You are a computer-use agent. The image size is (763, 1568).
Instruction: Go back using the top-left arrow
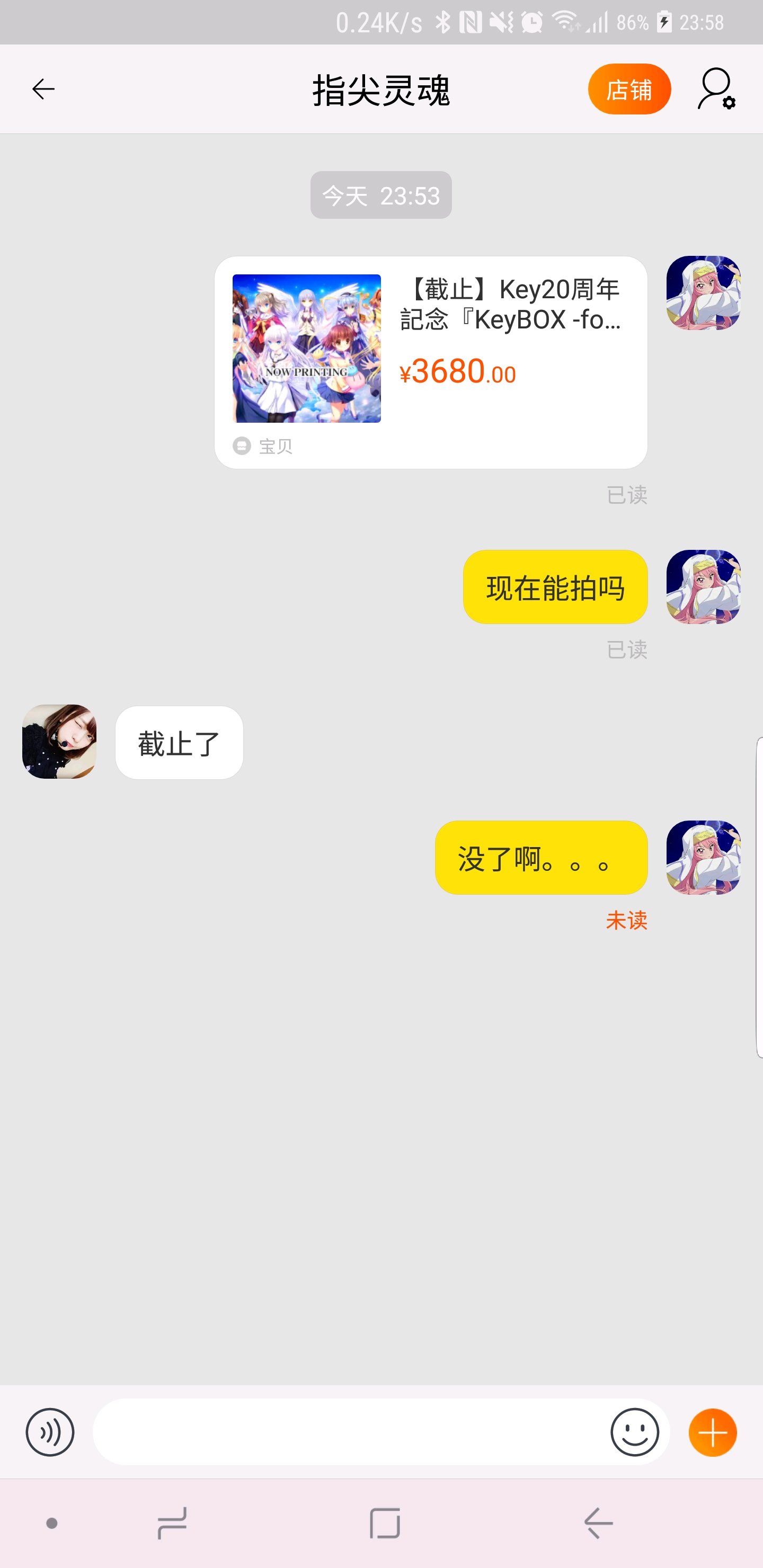pyautogui.click(x=43, y=90)
